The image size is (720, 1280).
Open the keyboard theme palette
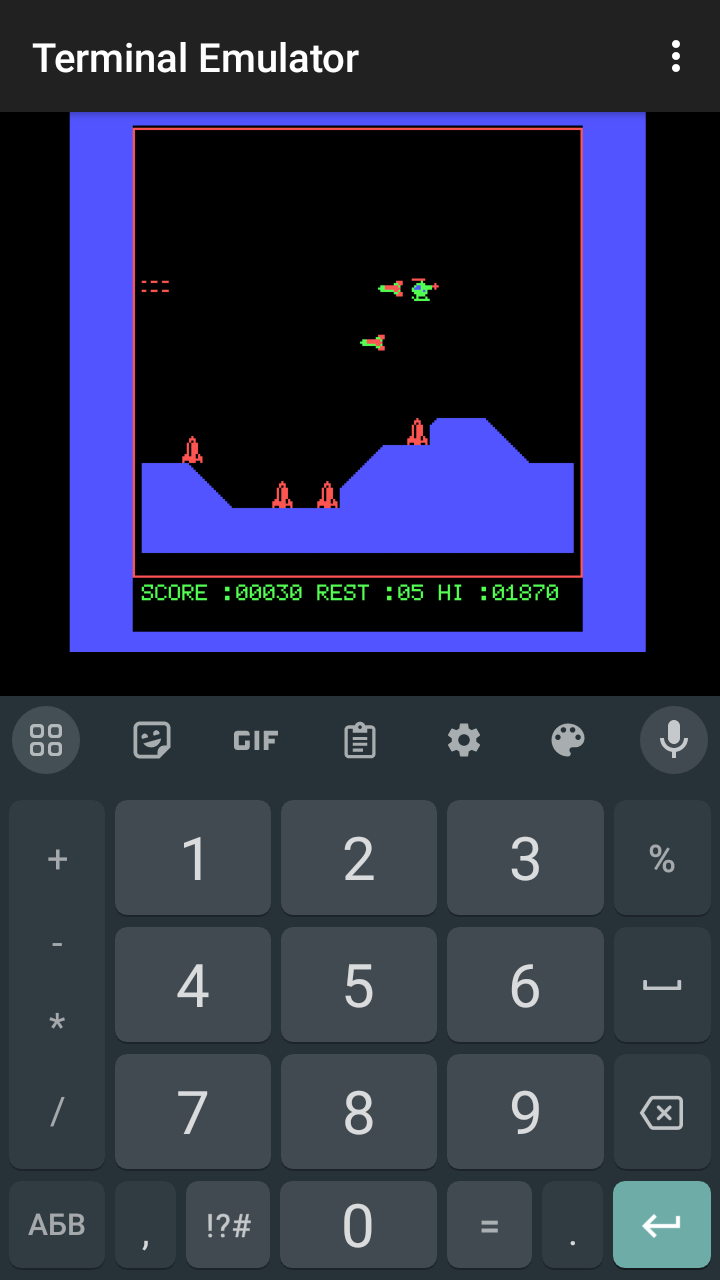pyautogui.click(x=568, y=740)
